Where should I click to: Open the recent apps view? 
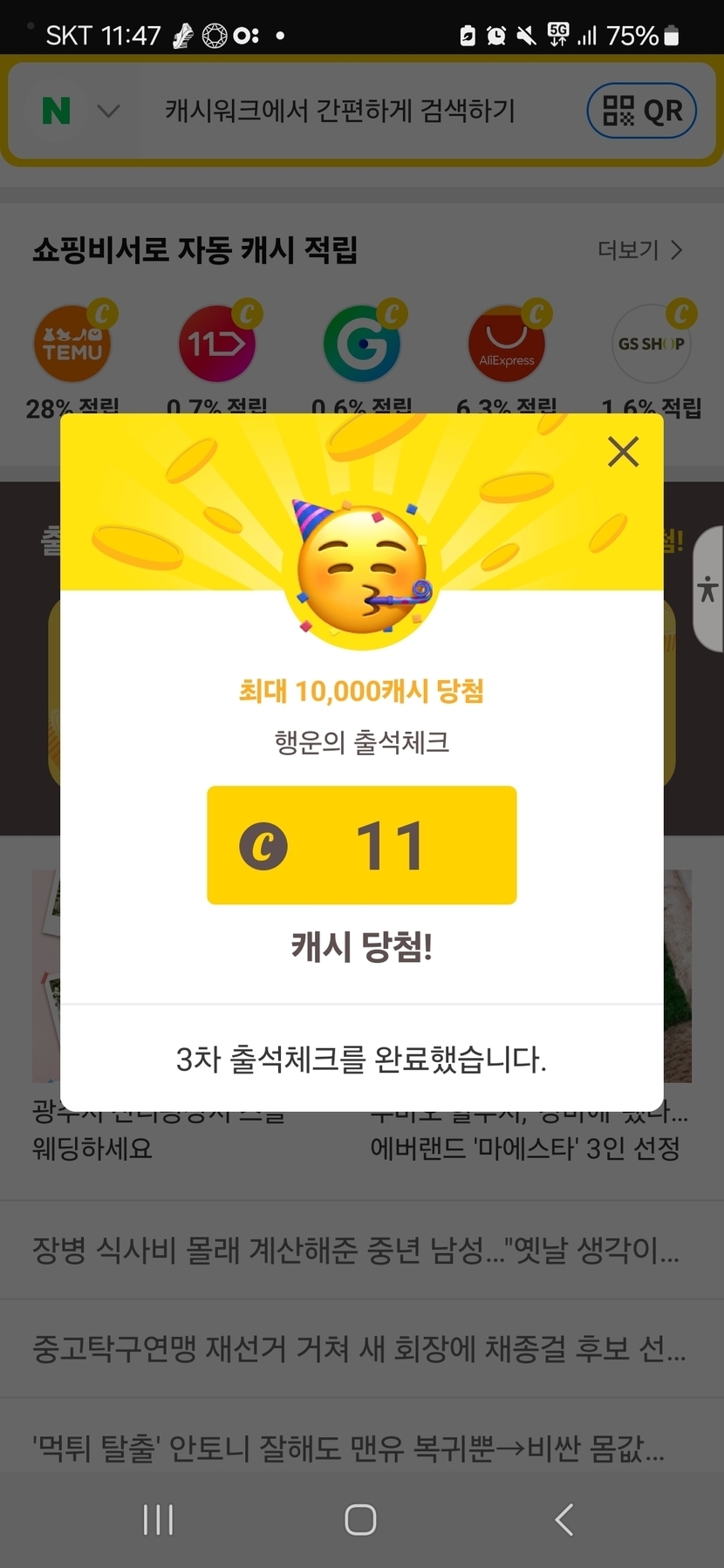click(x=158, y=1519)
